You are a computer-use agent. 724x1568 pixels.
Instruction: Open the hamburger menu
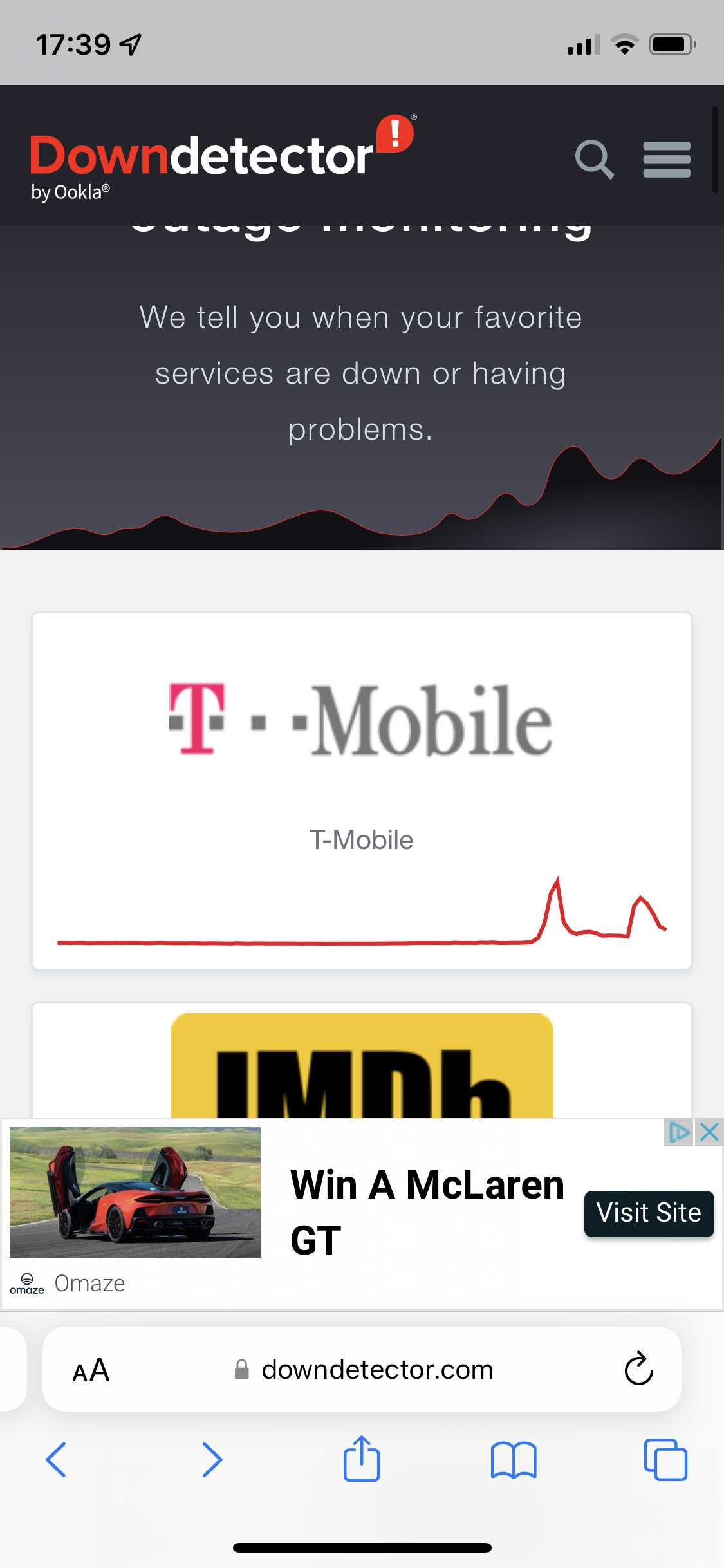click(667, 160)
